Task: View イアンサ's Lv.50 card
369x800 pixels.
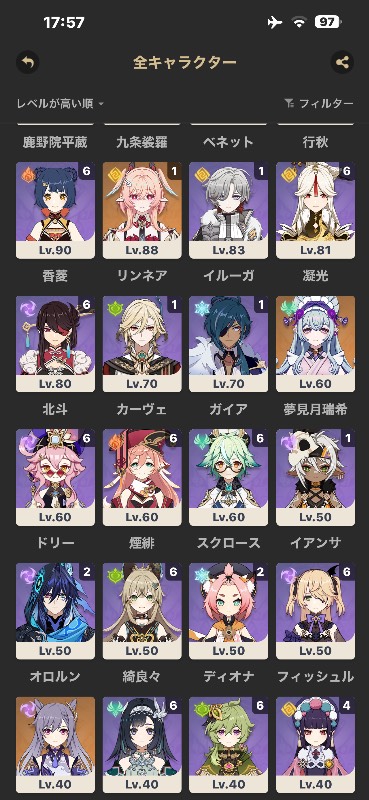Action: click(315, 478)
